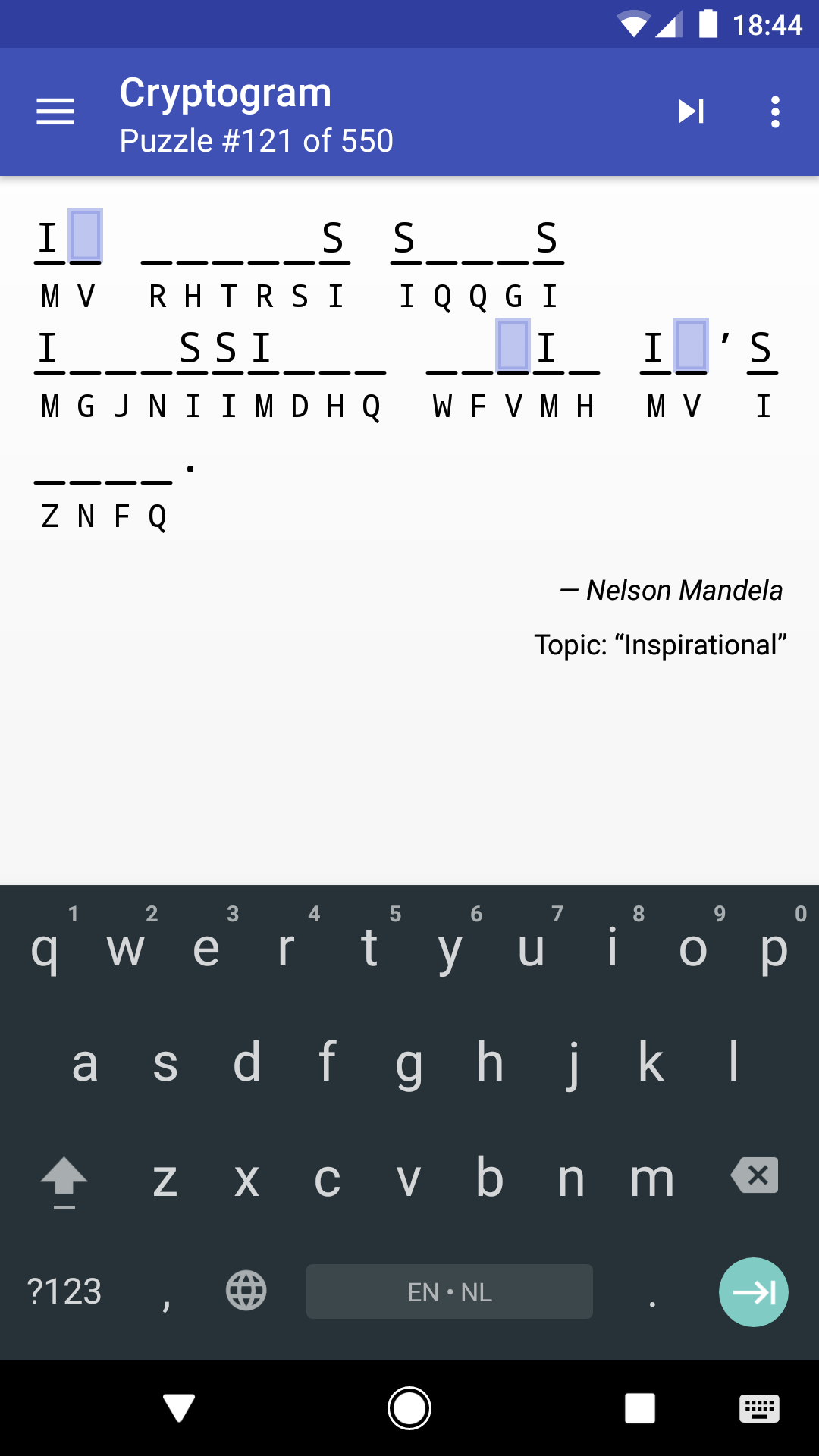Switch keyboard language with globe icon
The height and width of the screenshot is (1456, 819).
click(x=245, y=1291)
